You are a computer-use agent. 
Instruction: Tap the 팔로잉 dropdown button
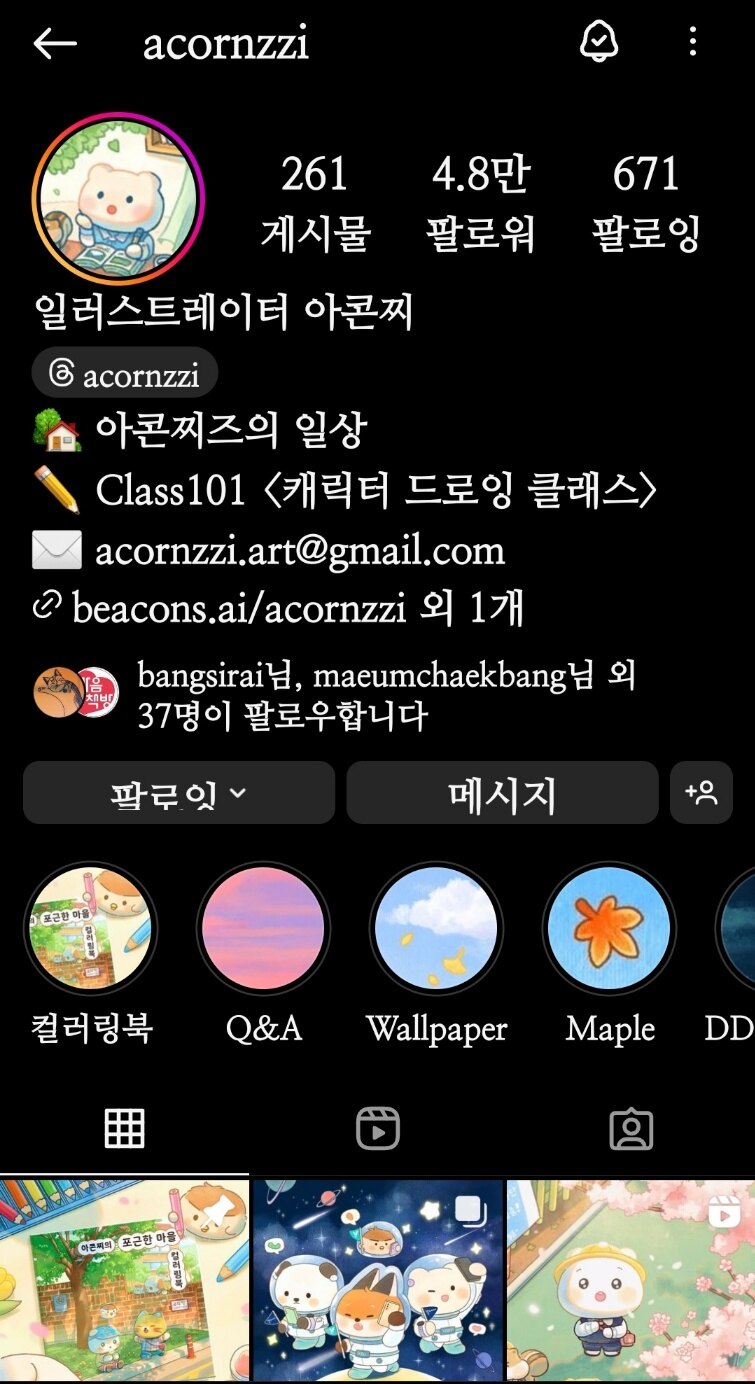(x=179, y=793)
